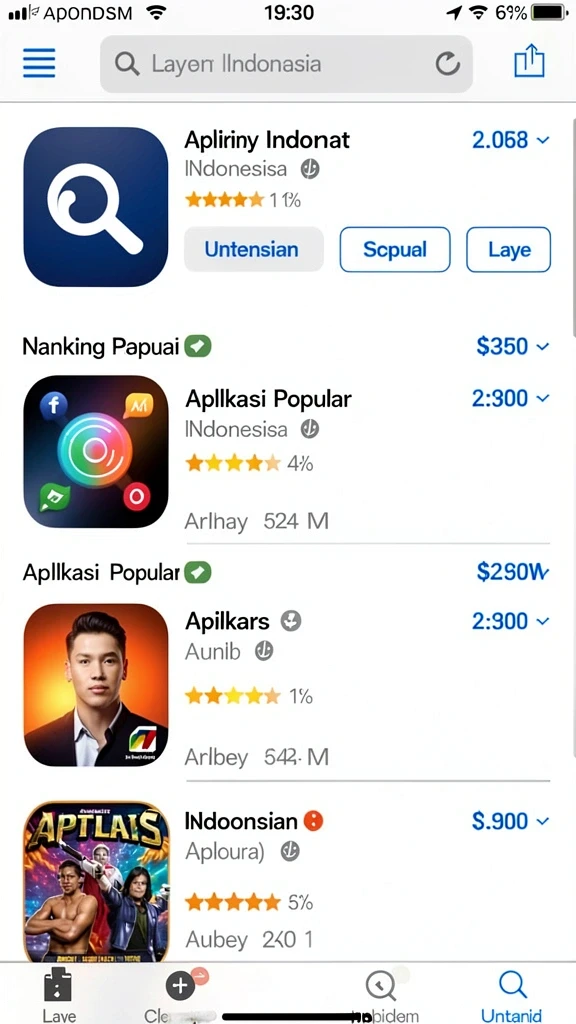Open the plus icon tab in bottom bar
Viewport: 576px width, 1024px height.
click(181, 986)
